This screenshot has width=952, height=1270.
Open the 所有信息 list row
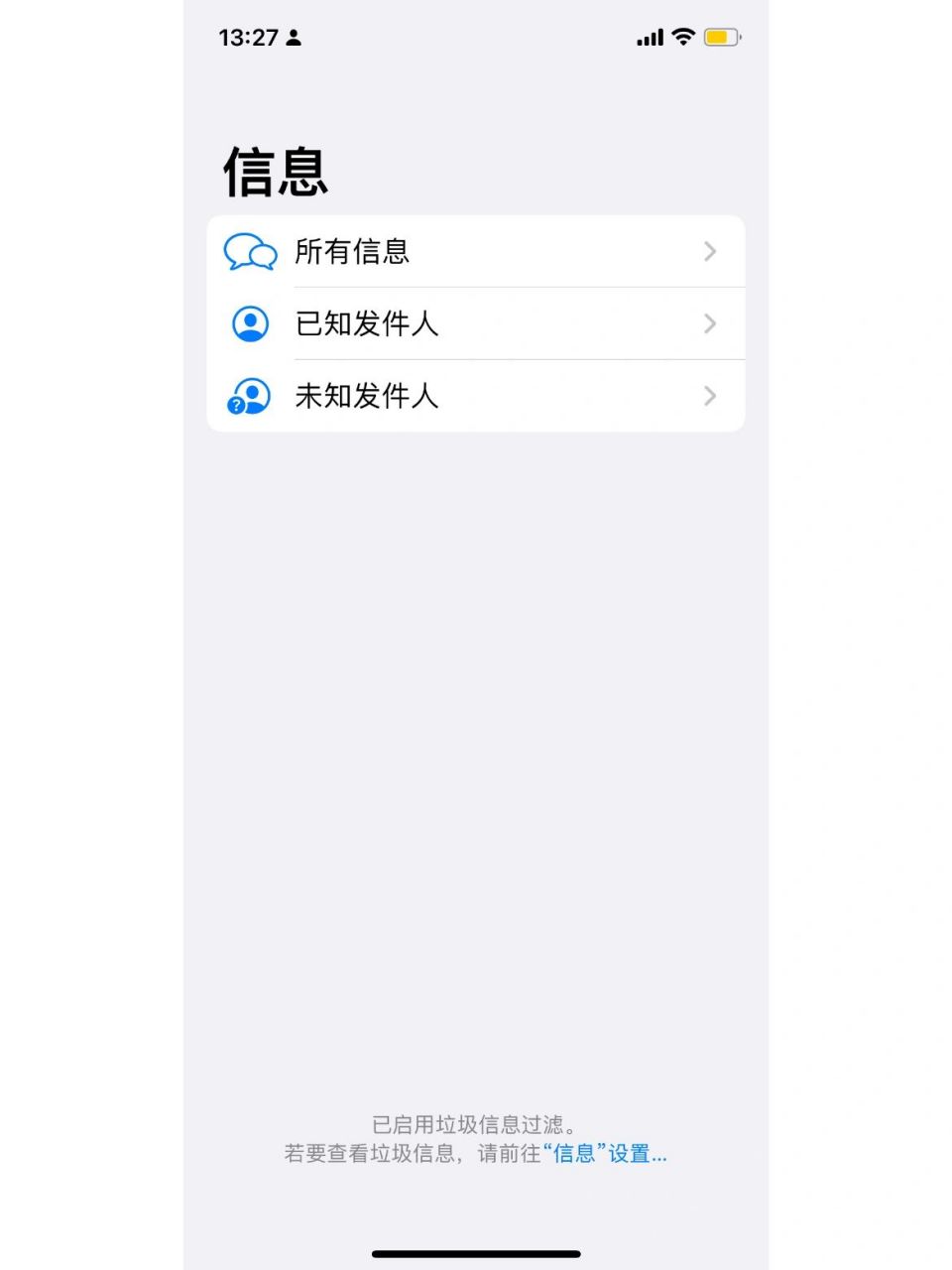click(476, 252)
